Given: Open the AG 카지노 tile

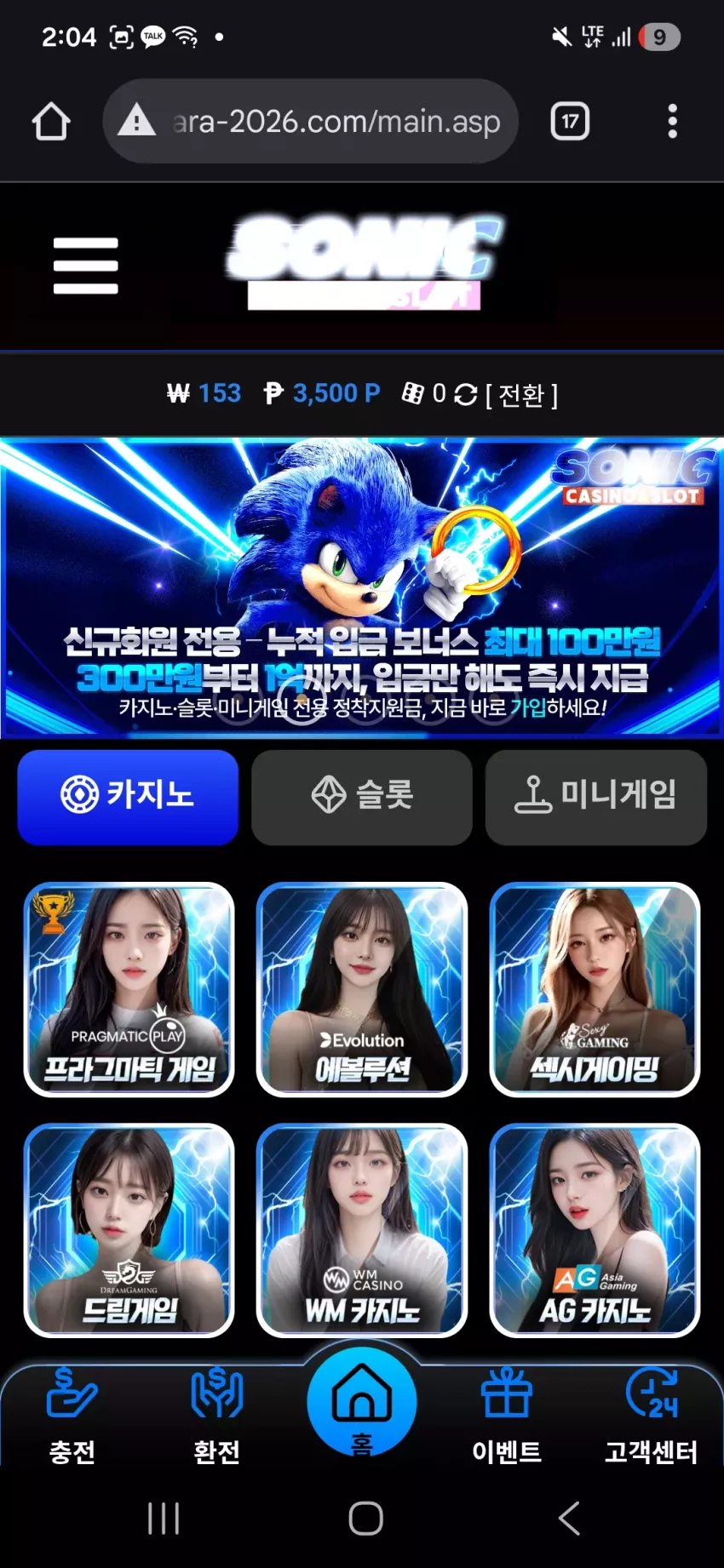Looking at the screenshot, I should [x=595, y=1231].
